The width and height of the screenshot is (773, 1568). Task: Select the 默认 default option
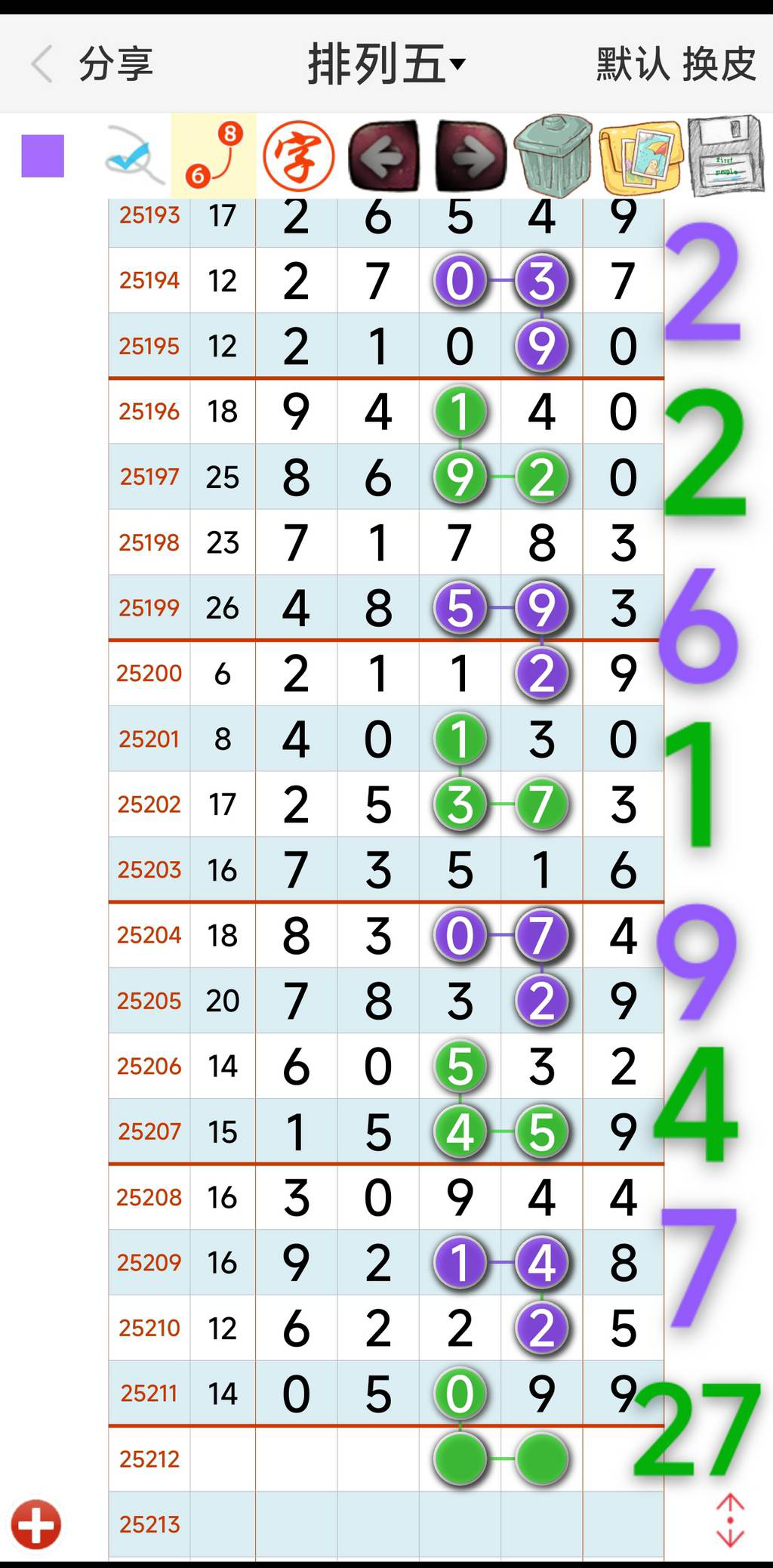633,63
